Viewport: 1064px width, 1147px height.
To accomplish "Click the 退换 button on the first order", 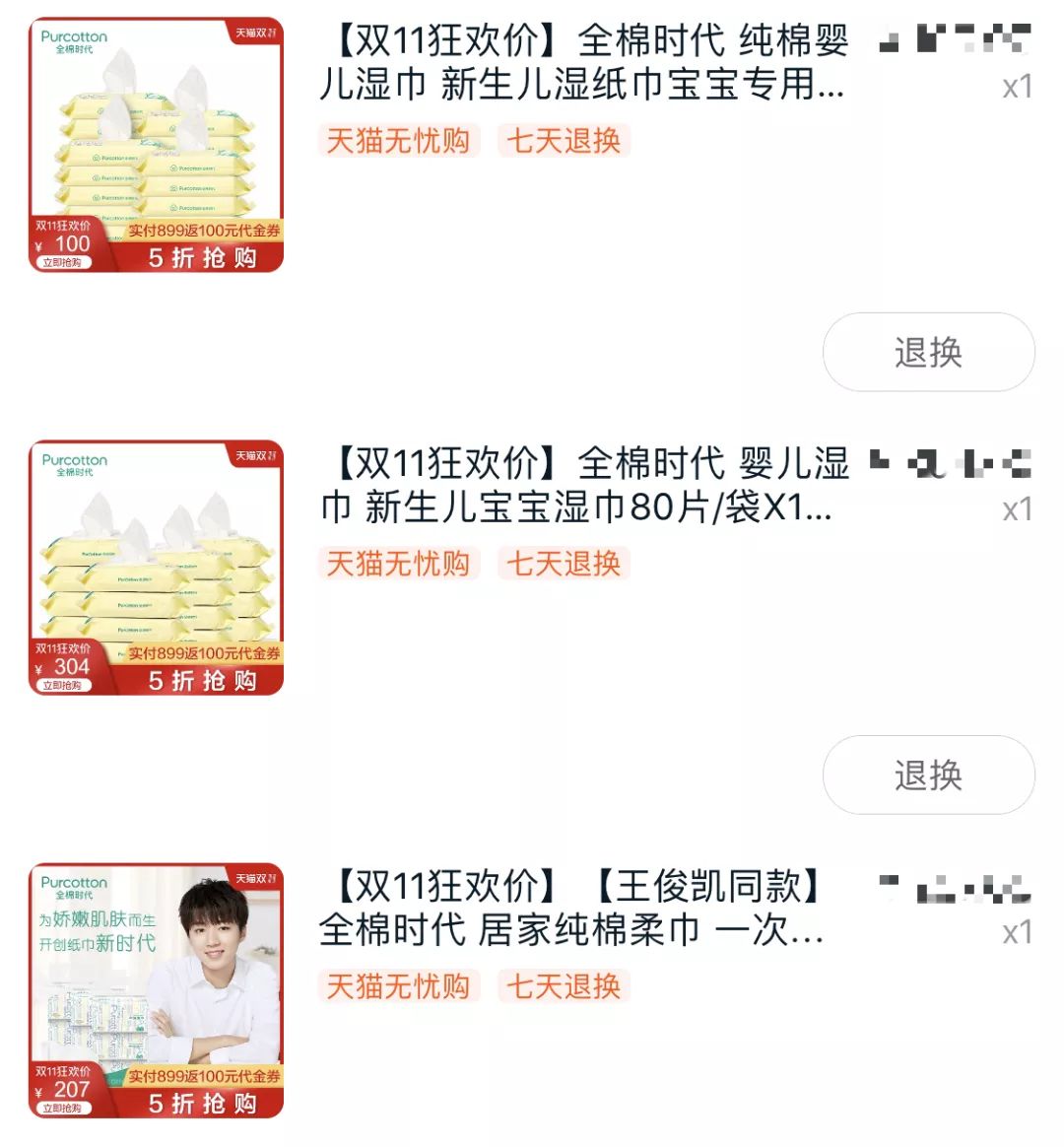I will pos(927,351).
